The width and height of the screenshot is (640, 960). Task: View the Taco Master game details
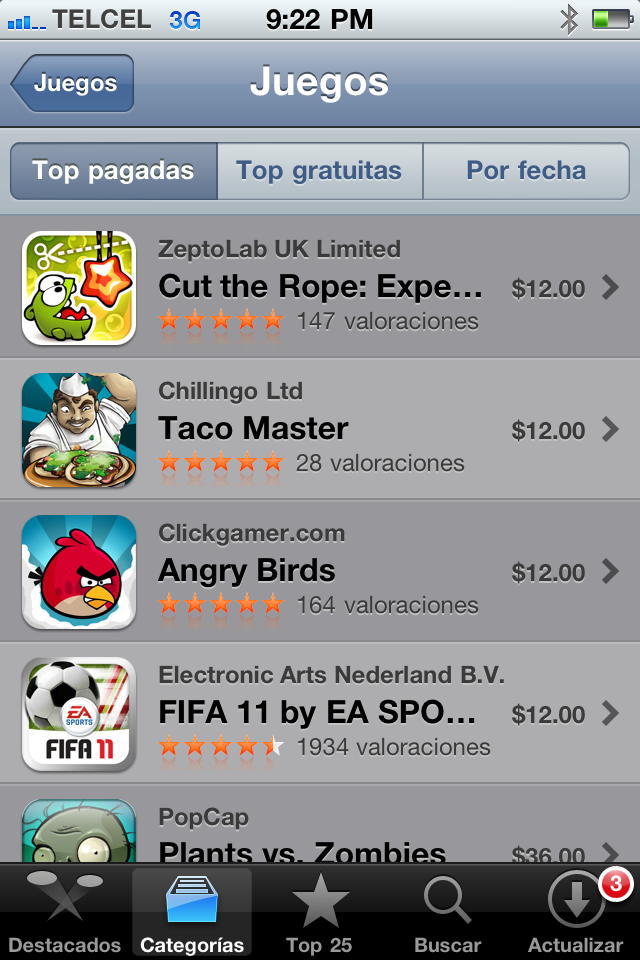tap(320, 430)
